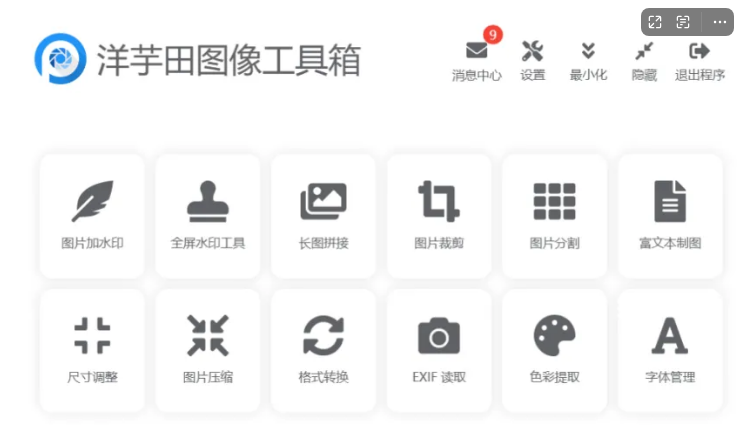The image size is (740, 425).
Task: Start 格式转换 format conversion
Action: coord(323,350)
